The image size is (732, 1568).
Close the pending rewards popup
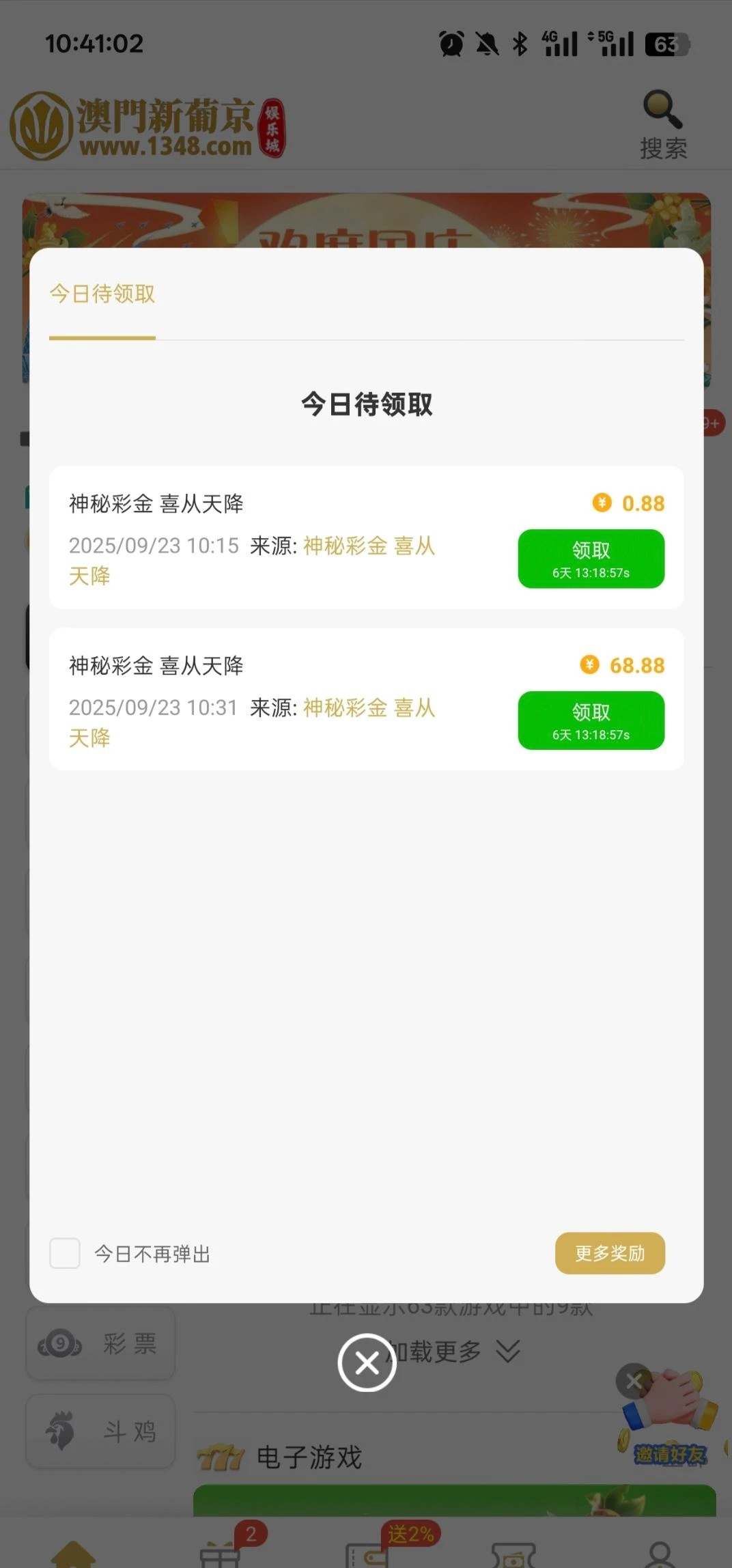point(367,1363)
